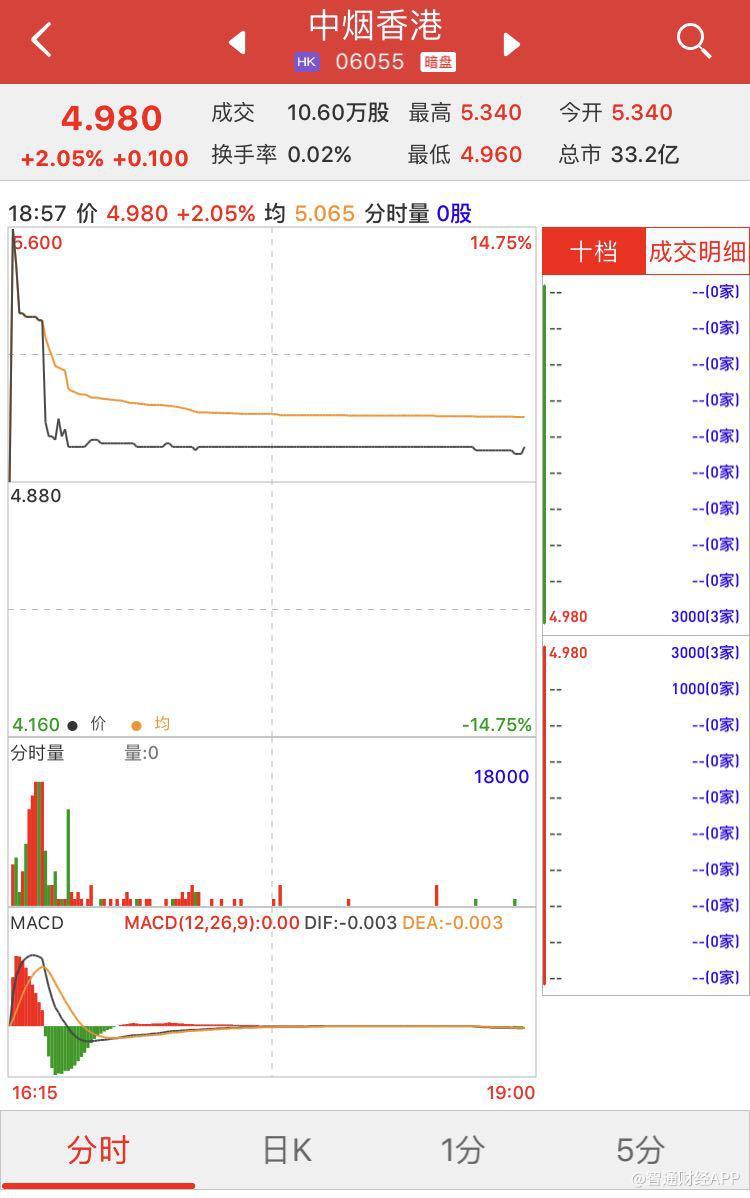Show the 5分 chart

tap(640, 1150)
